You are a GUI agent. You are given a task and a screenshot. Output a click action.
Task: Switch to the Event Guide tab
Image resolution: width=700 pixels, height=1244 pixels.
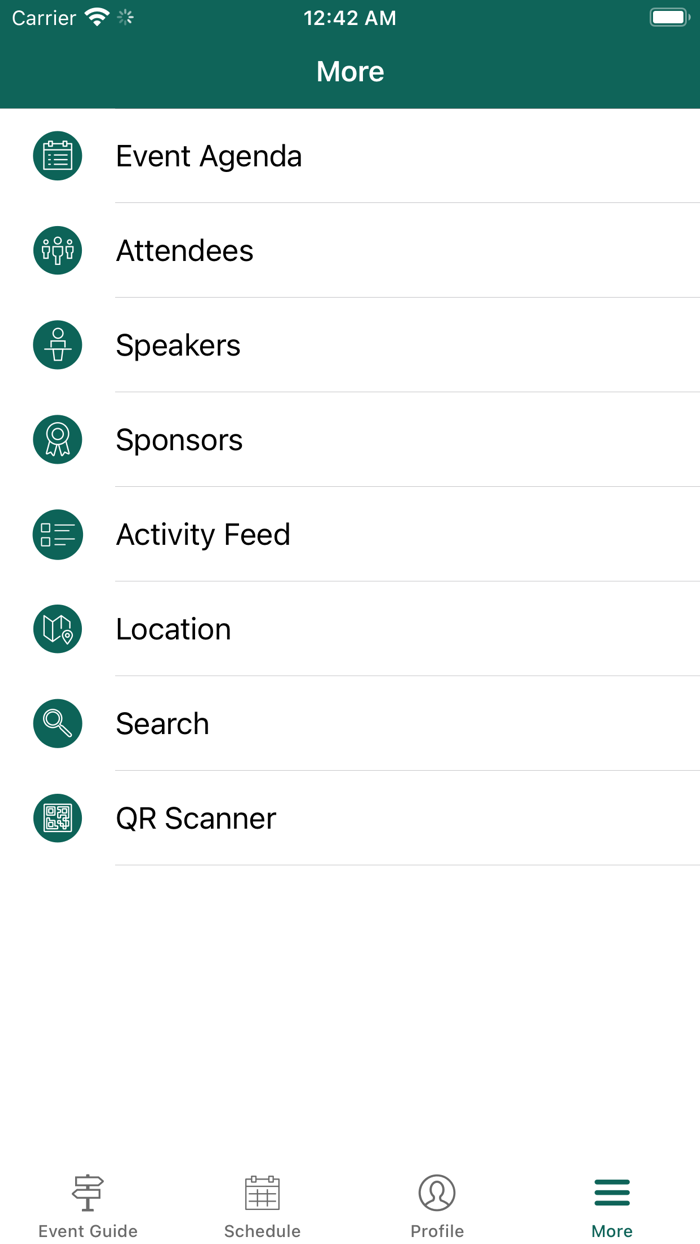pyautogui.click(x=88, y=1206)
